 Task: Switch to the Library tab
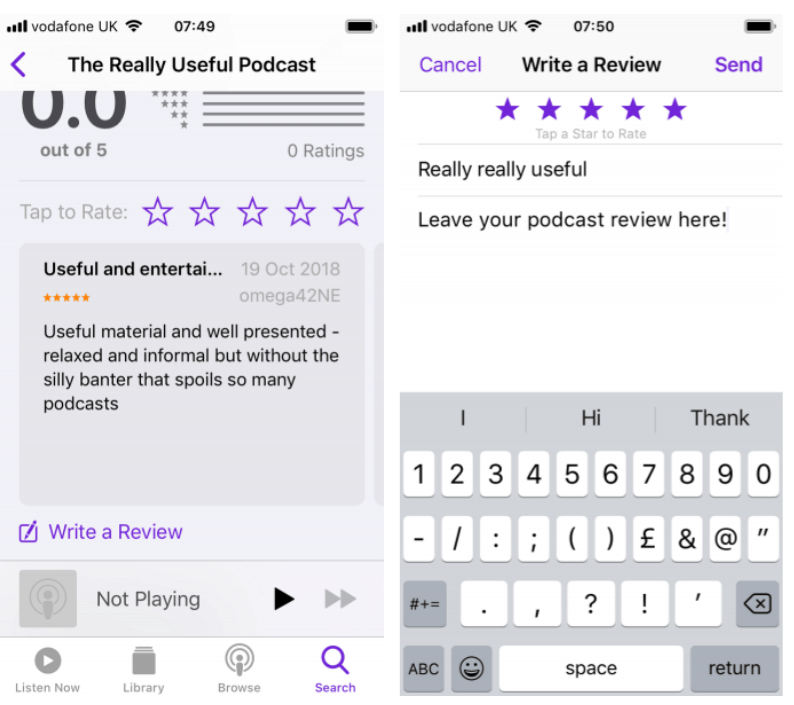(143, 669)
